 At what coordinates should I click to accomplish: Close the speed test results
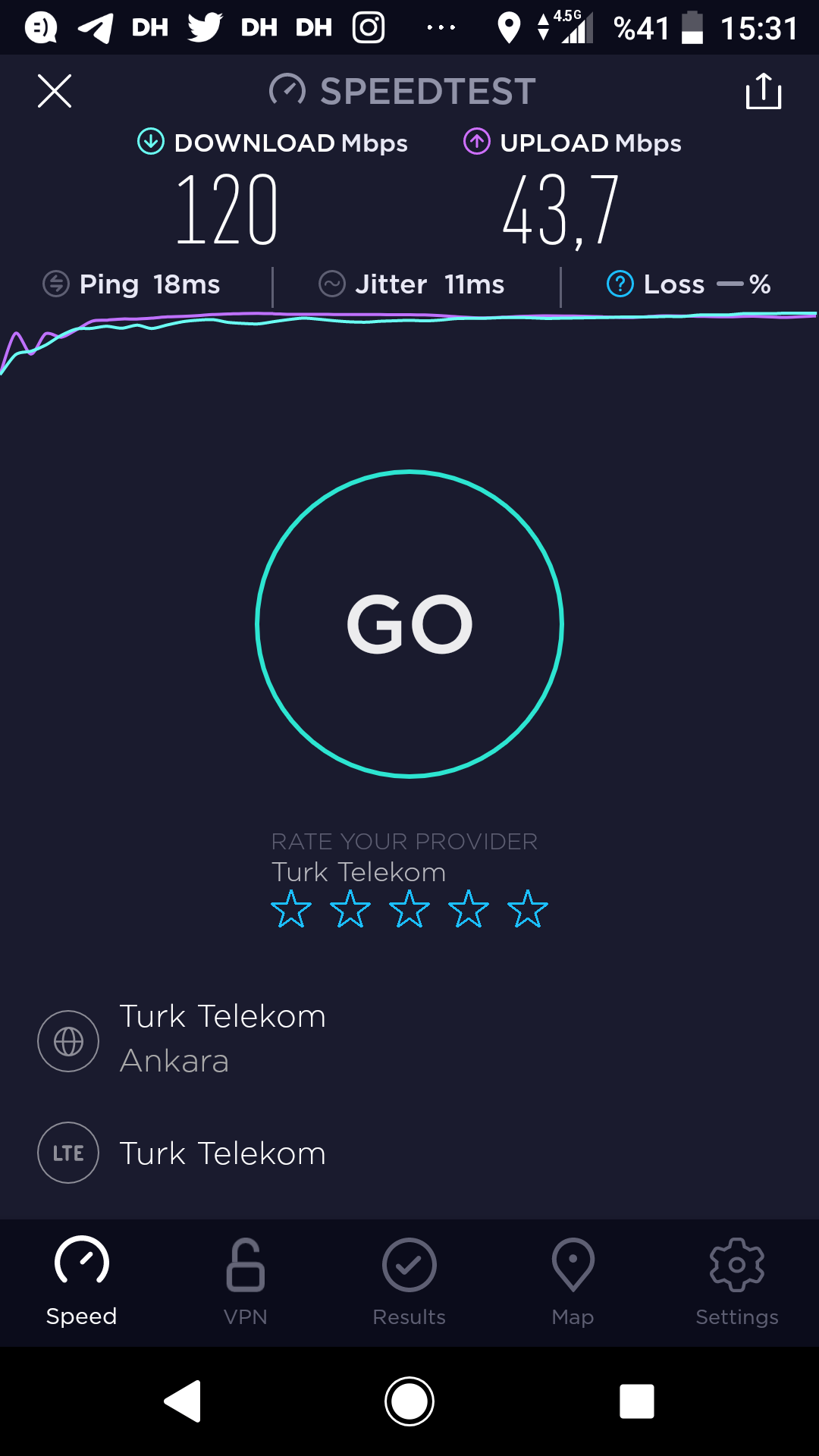[55, 92]
